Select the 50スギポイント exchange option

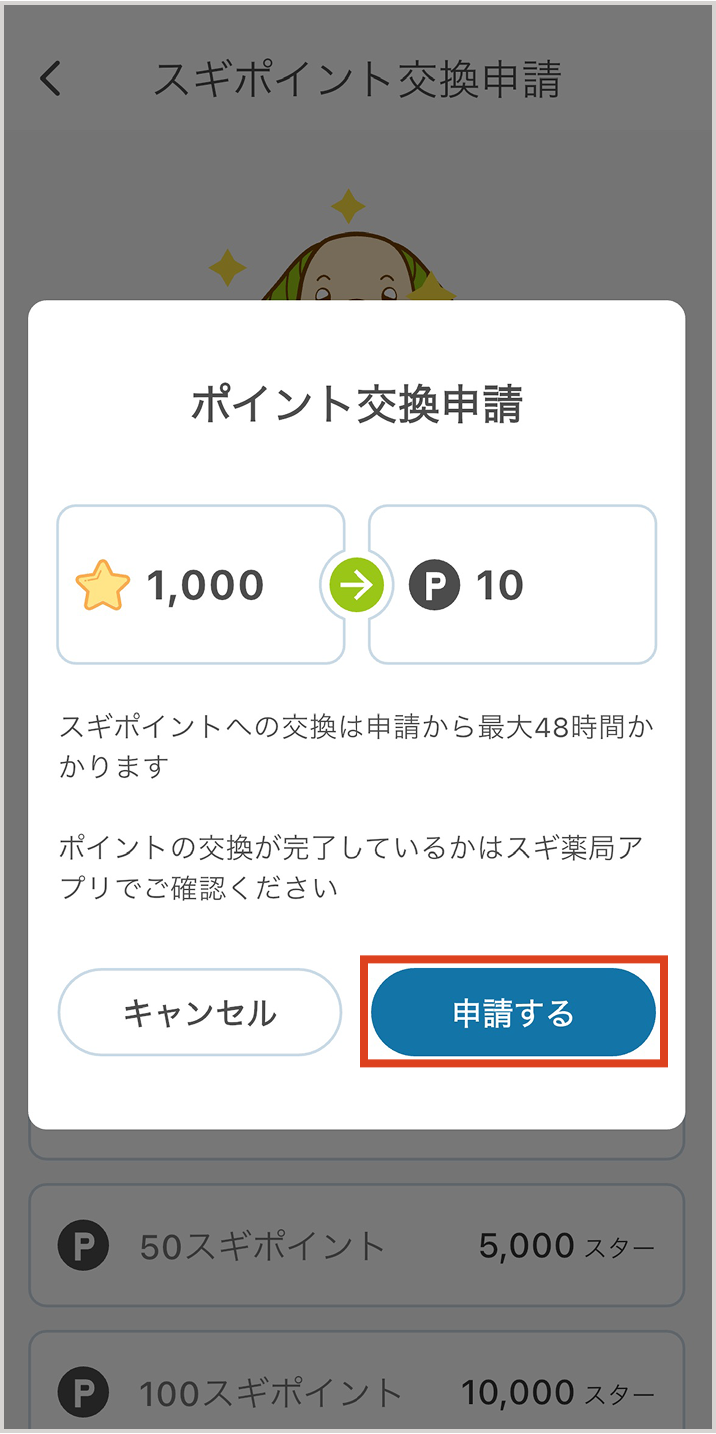(x=356, y=1246)
